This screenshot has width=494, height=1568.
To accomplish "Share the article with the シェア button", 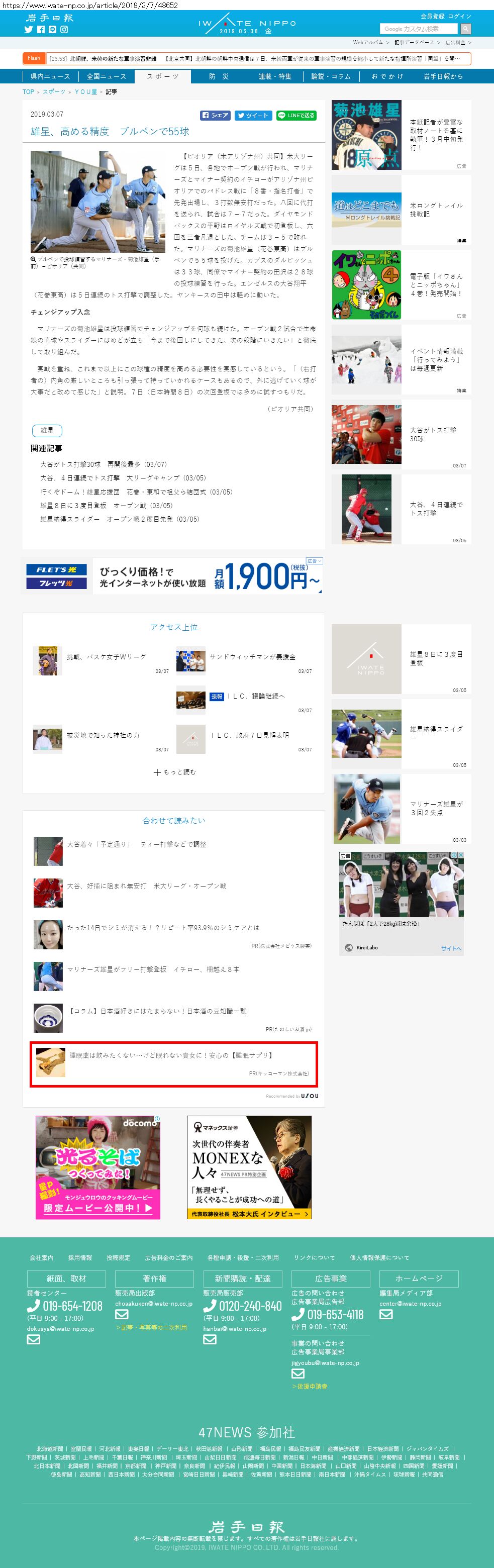I will (216, 115).
